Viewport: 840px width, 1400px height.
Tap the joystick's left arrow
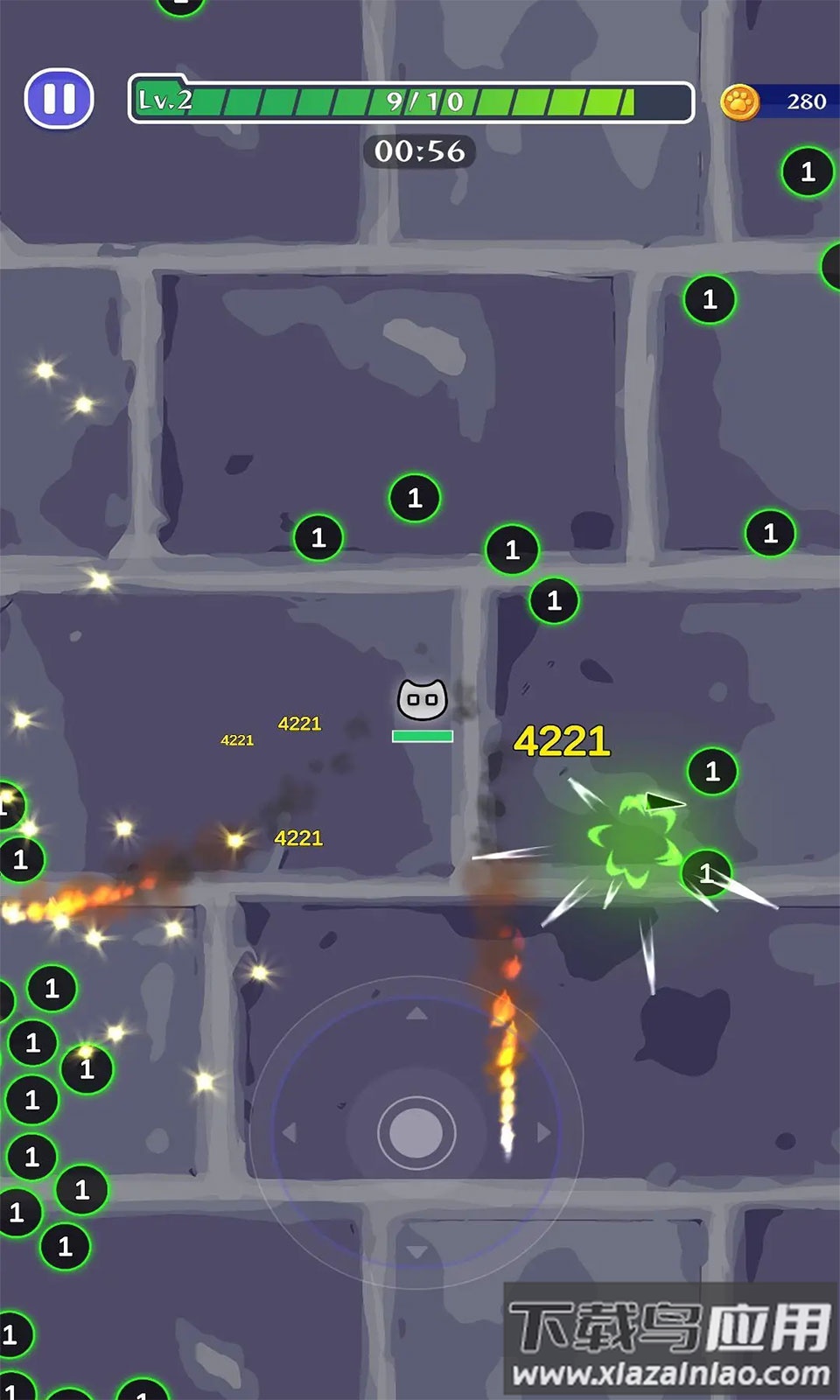point(290,1132)
